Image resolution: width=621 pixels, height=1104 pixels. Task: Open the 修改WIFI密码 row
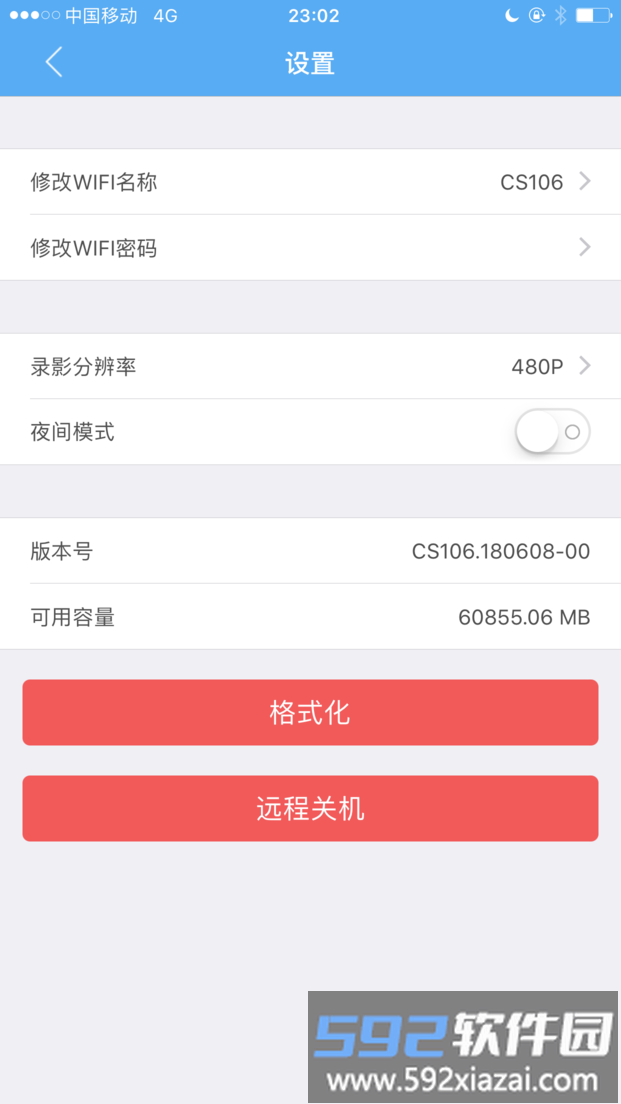[310, 248]
